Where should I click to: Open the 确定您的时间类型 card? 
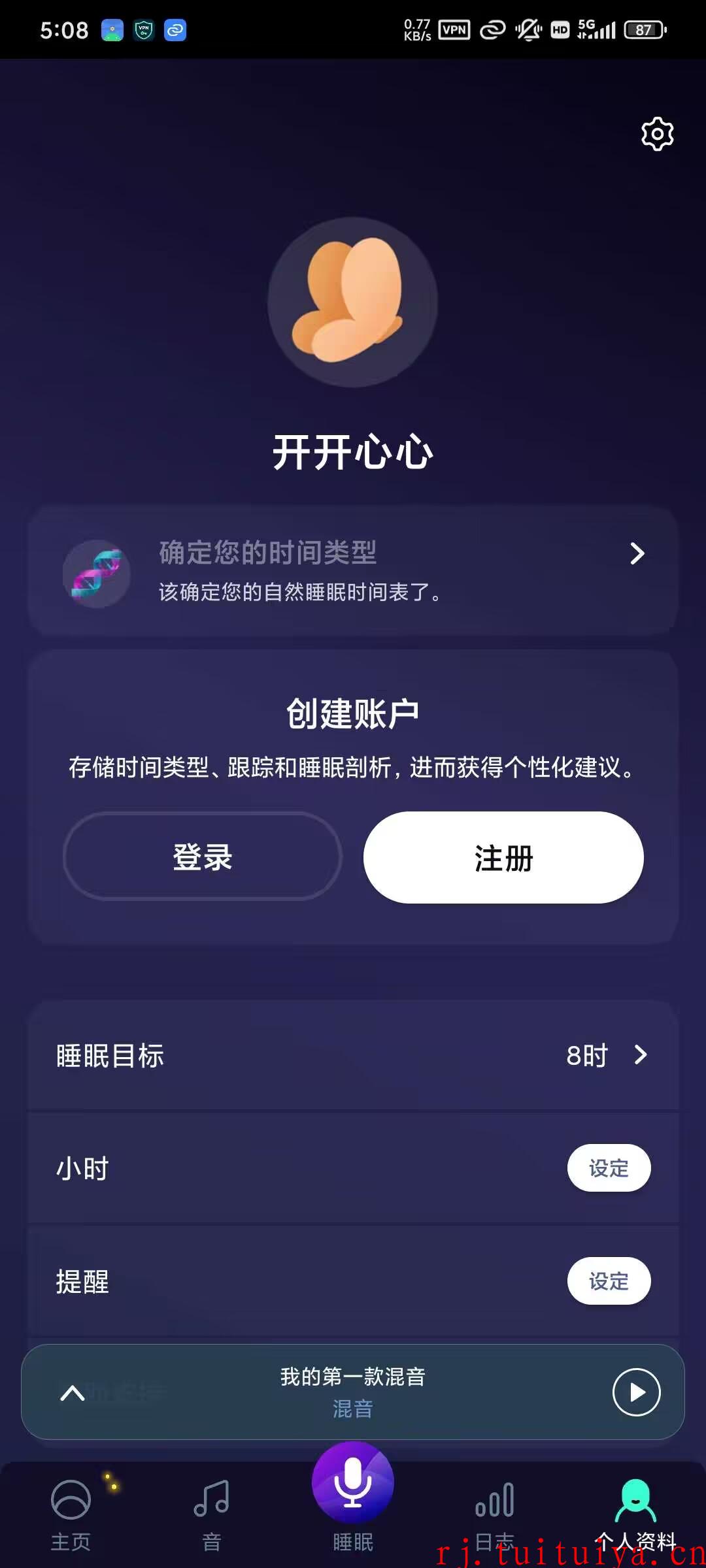coord(353,572)
